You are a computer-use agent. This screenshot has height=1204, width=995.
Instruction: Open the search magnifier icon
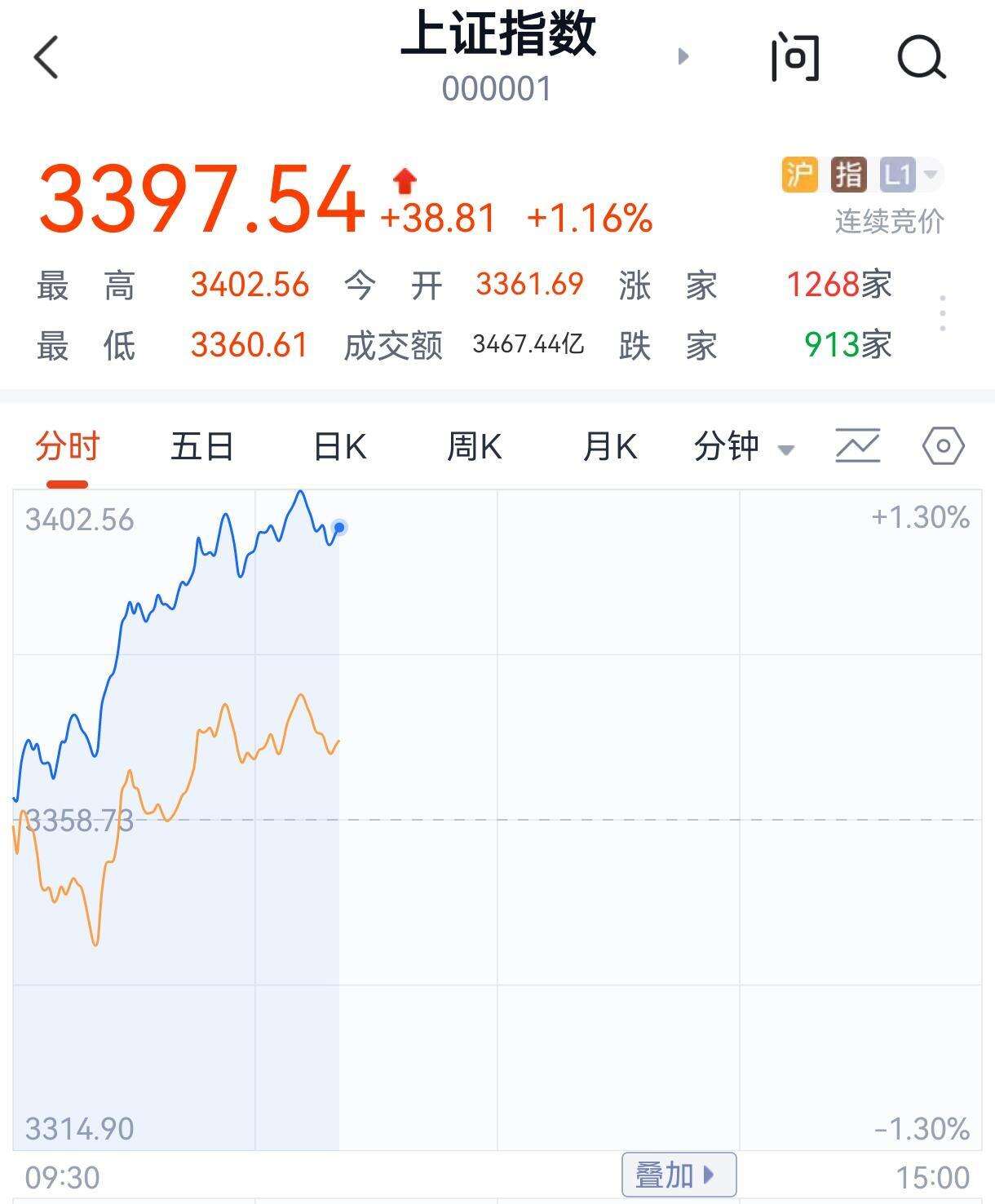(x=921, y=57)
